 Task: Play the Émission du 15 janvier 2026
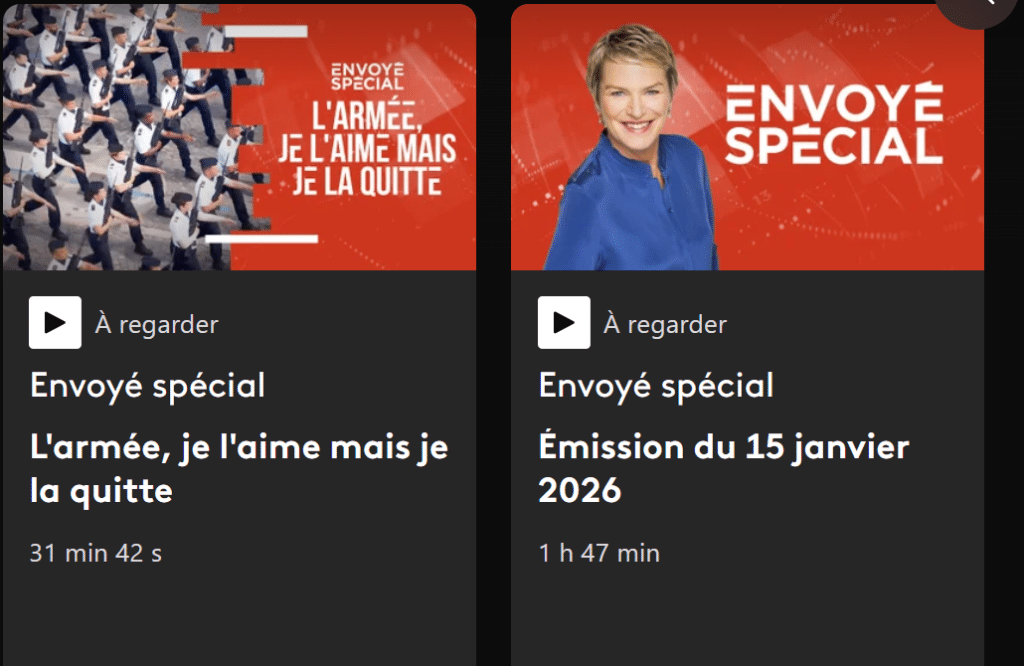pos(564,323)
